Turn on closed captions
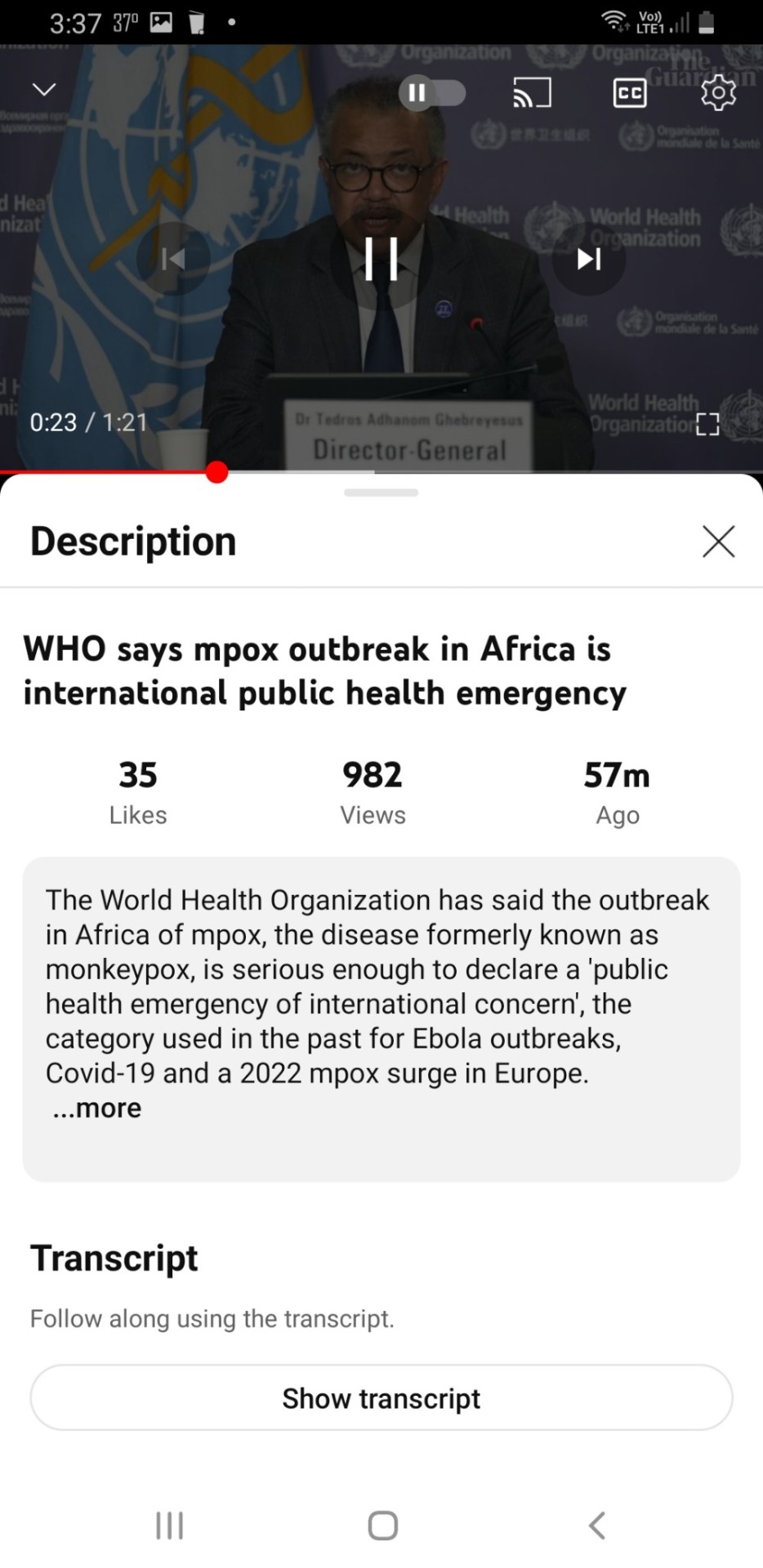The image size is (763, 1568). click(629, 92)
